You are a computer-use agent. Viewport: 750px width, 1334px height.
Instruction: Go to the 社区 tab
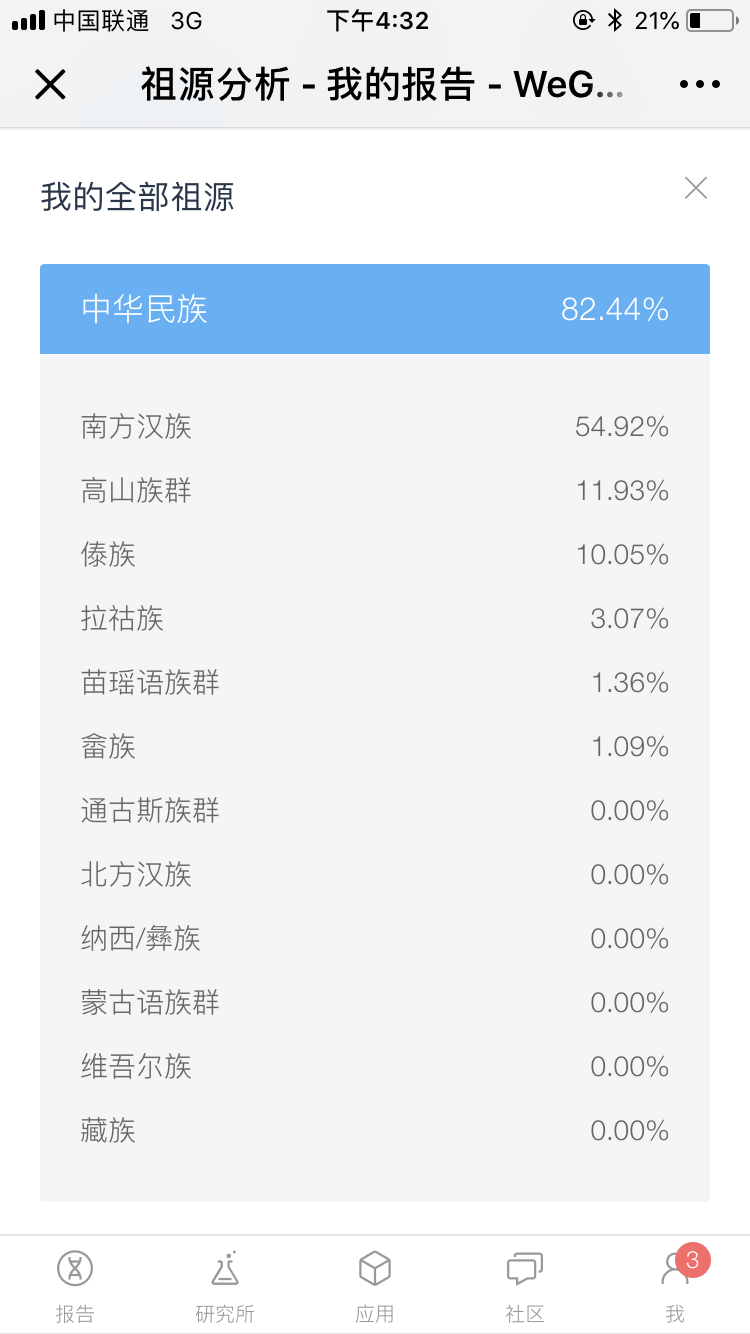(525, 1286)
